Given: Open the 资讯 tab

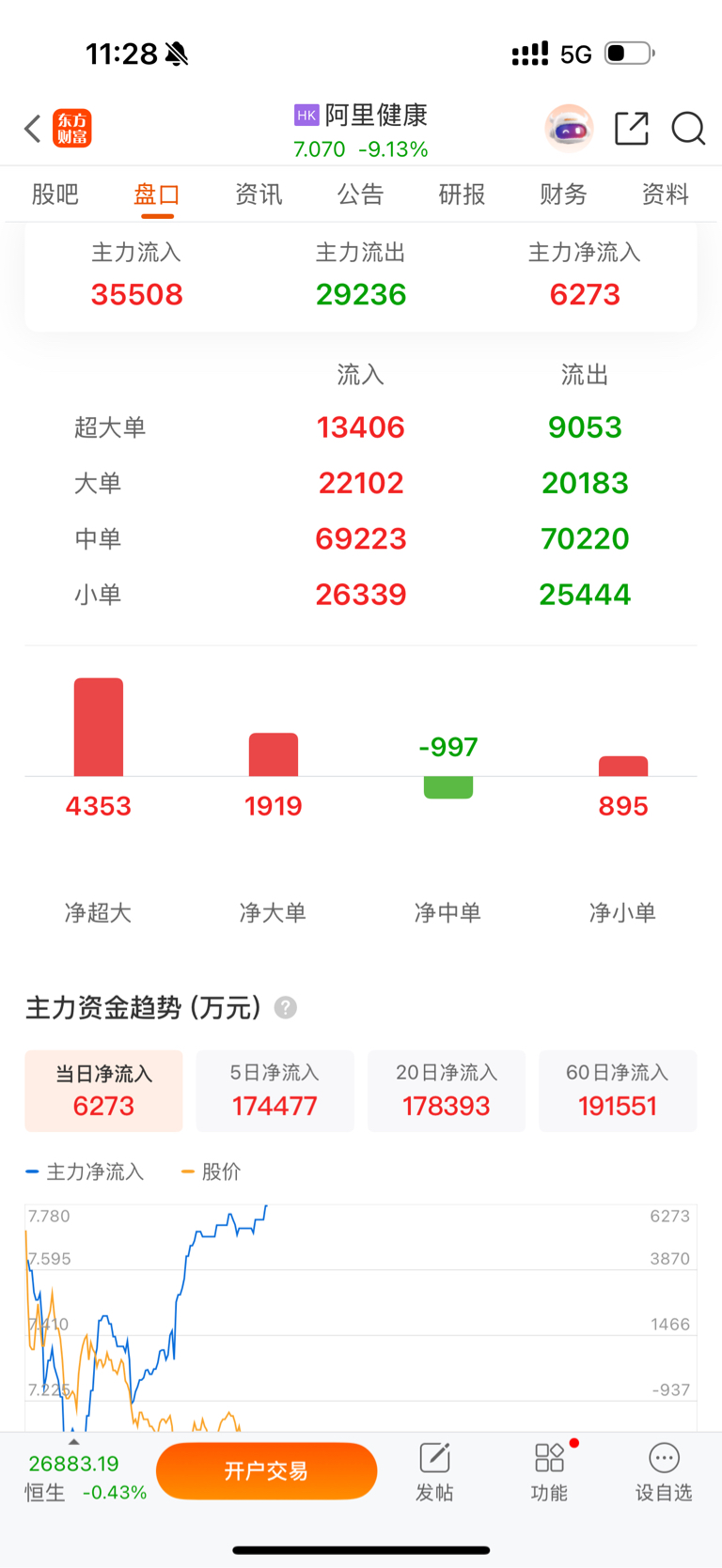Looking at the screenshot, I should [259, 194].
